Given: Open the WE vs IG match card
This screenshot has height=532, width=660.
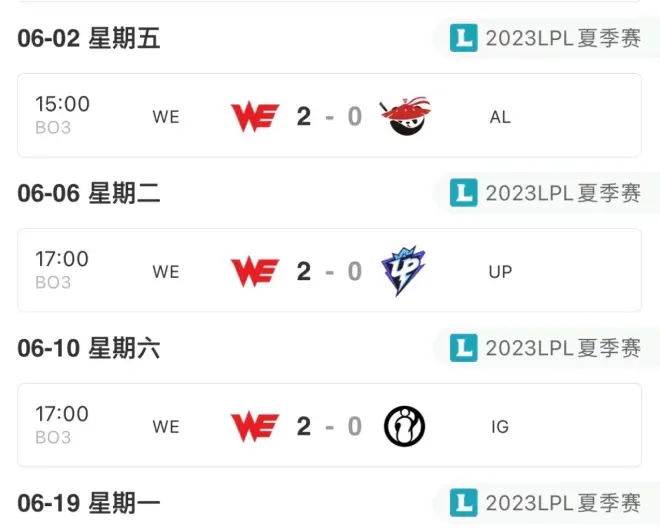Looking at the screenshot, I should point(329,426).
